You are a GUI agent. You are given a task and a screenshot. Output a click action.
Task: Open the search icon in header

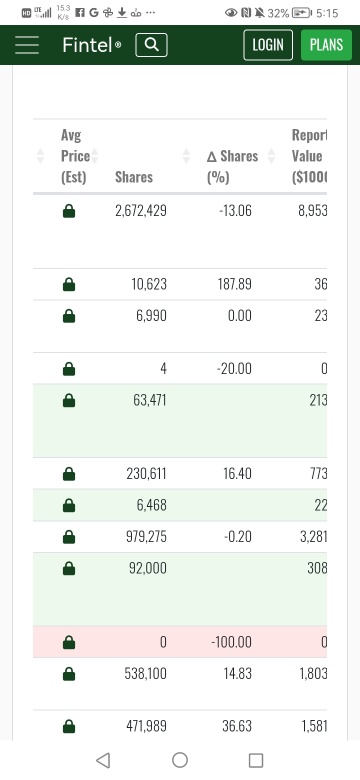152,45
